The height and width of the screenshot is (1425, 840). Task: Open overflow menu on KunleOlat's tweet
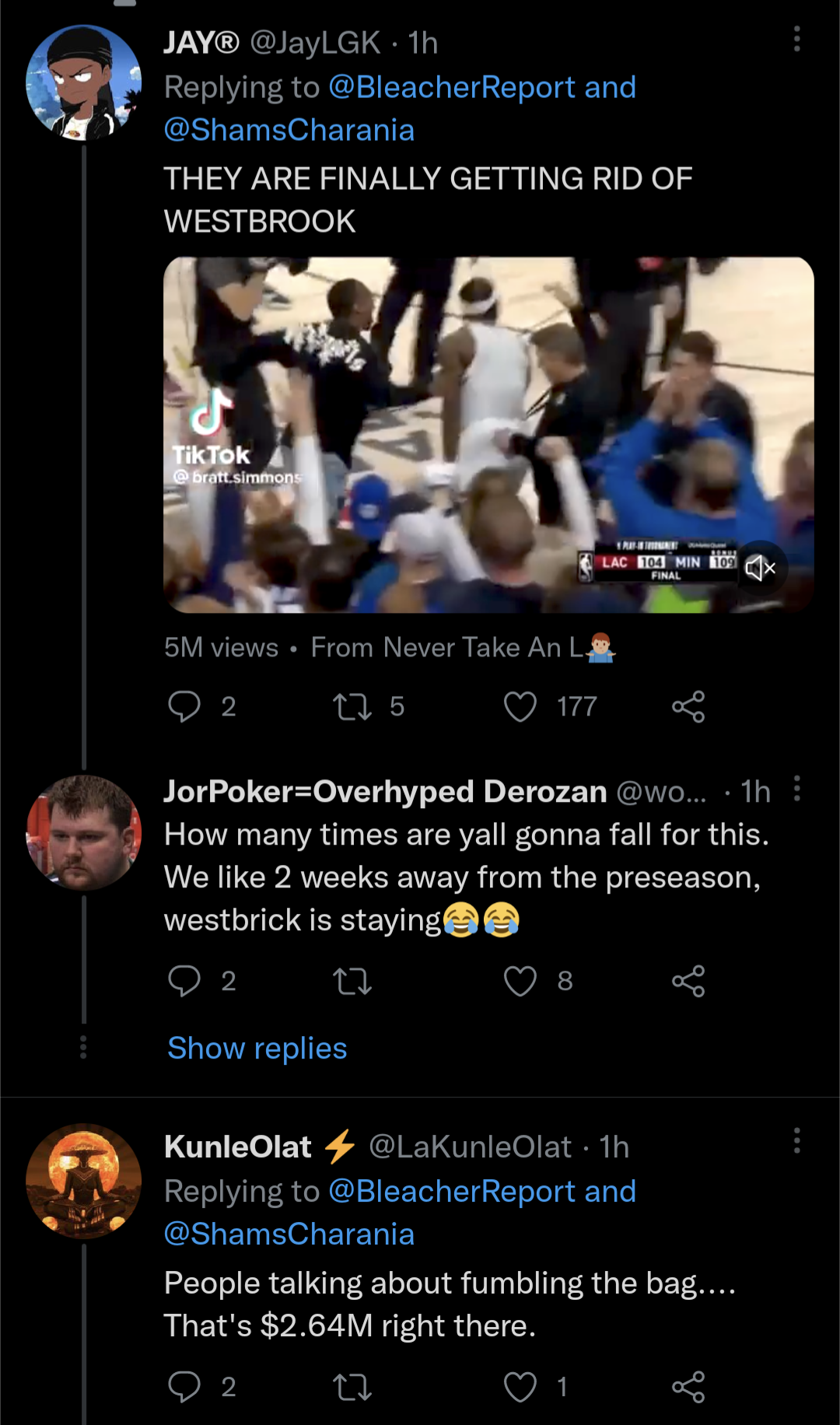[x=796, y=1140]
